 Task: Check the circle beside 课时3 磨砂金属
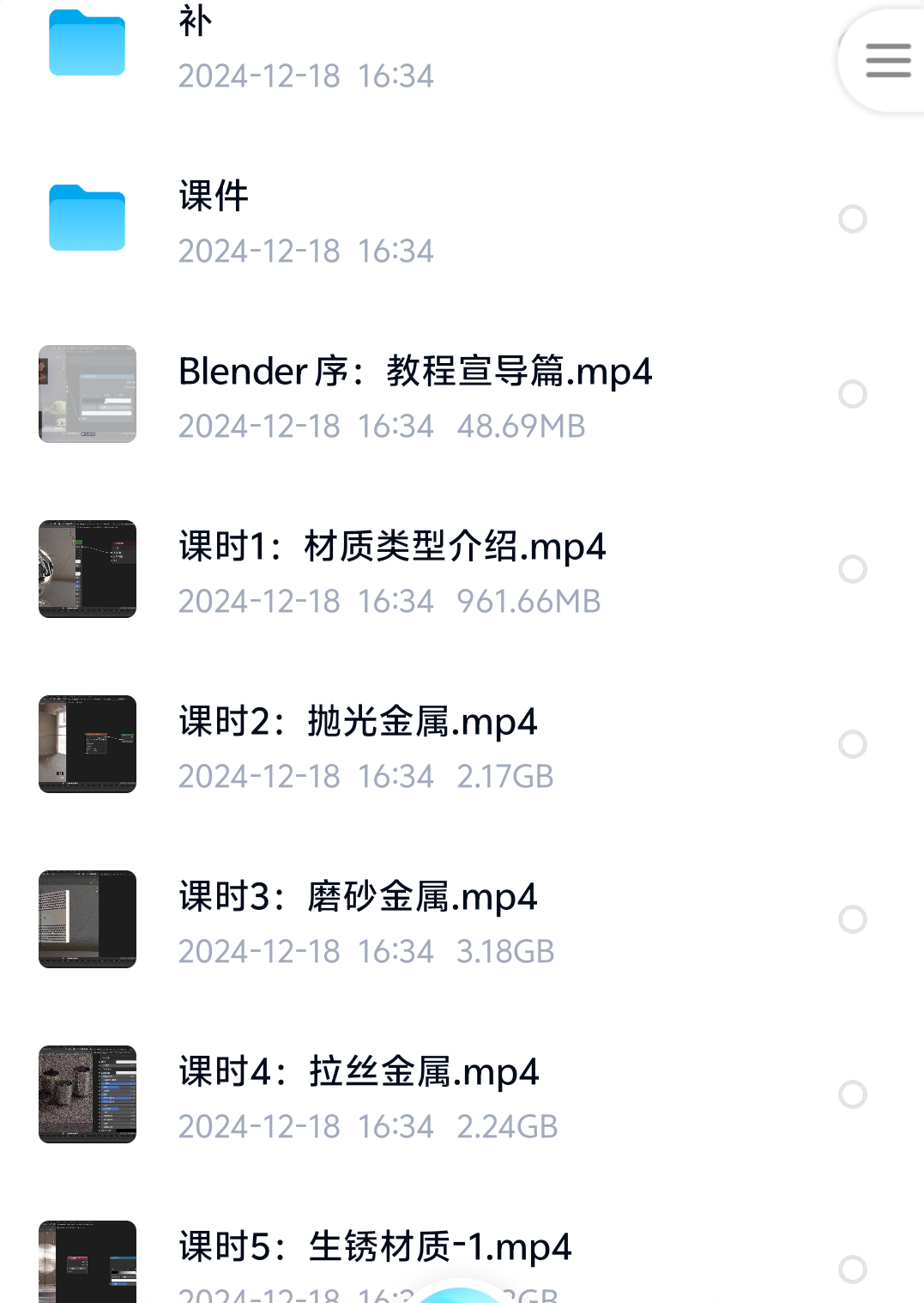coord(852,919)
